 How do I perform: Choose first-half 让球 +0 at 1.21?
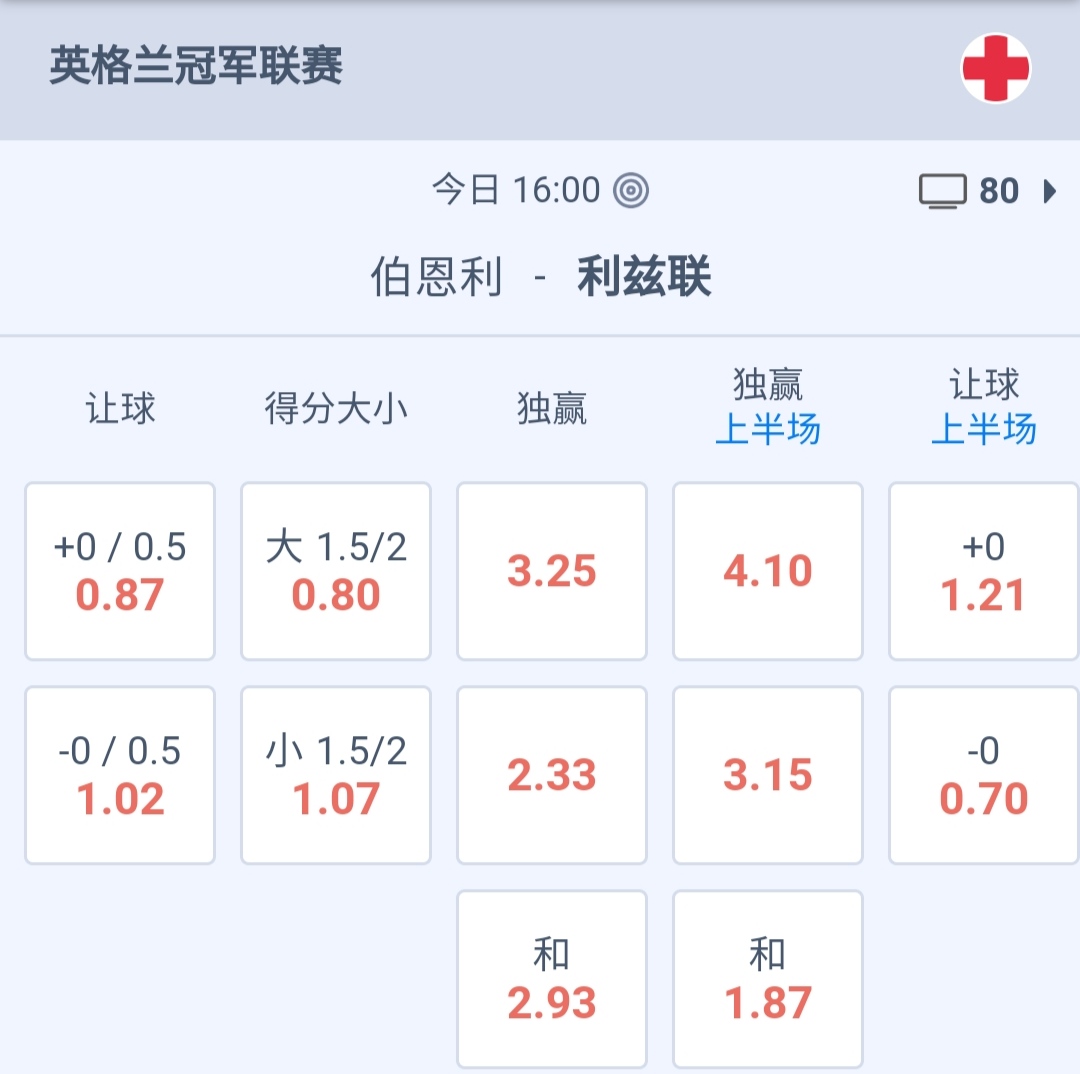point(984,571)
